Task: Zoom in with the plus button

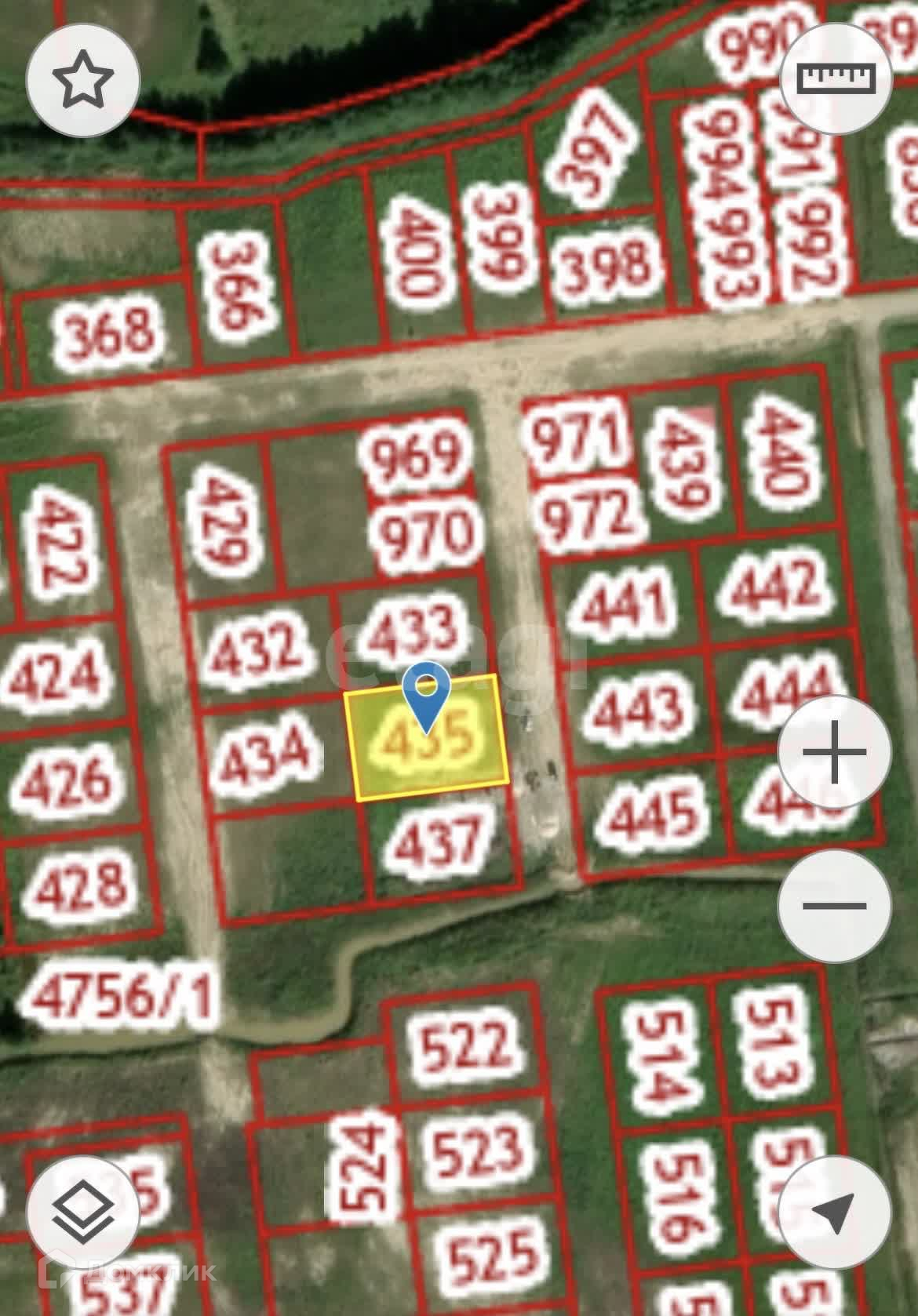Action: point(834,753)
